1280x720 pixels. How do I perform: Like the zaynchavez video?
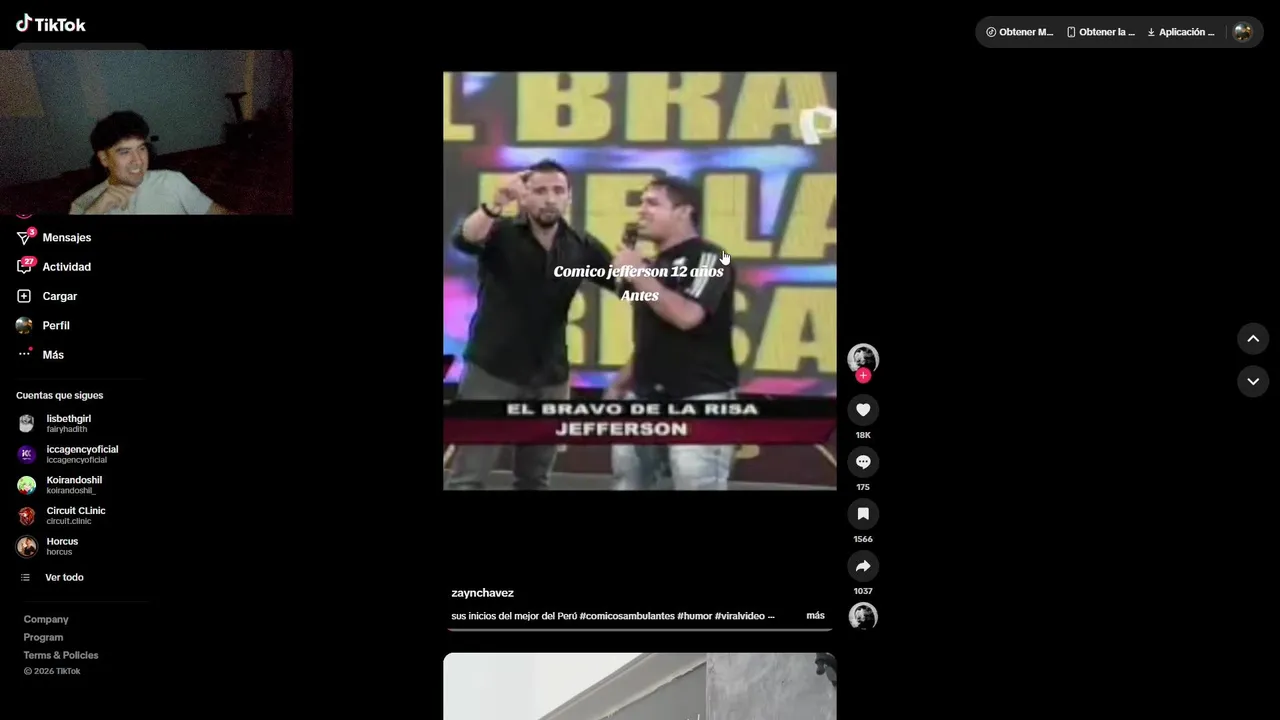pyautogui.click(x=863, y=410)
